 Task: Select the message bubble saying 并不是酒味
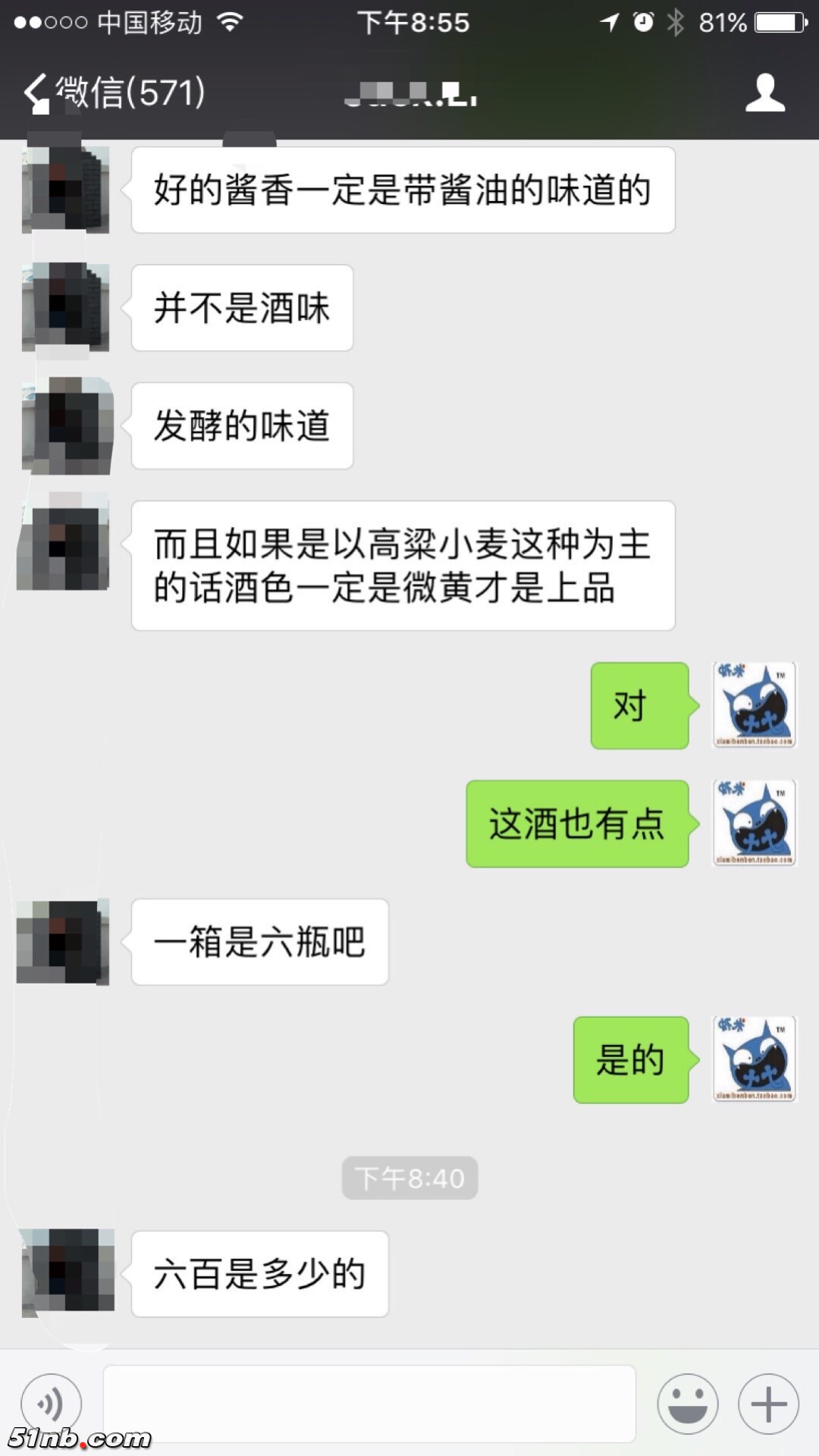point(241,308)
